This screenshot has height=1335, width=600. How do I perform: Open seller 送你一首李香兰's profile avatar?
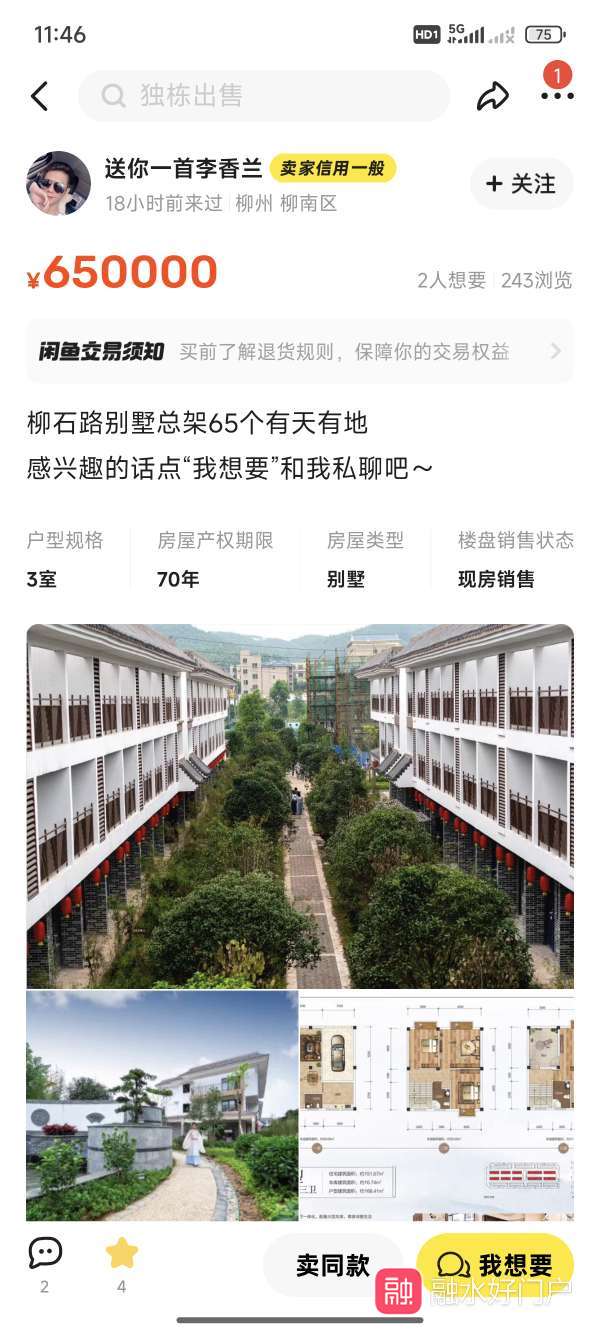pos(58,183)
